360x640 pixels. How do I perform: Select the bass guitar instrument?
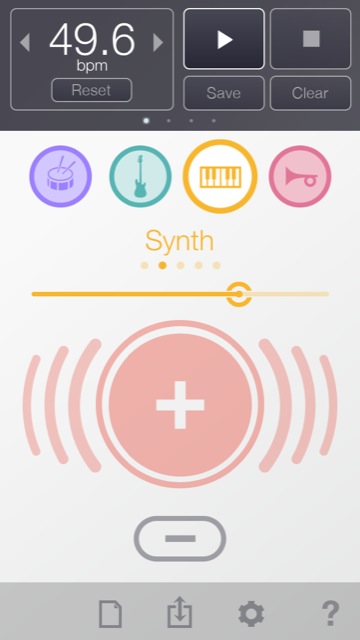pyautogui.click(x=140, y=176)
